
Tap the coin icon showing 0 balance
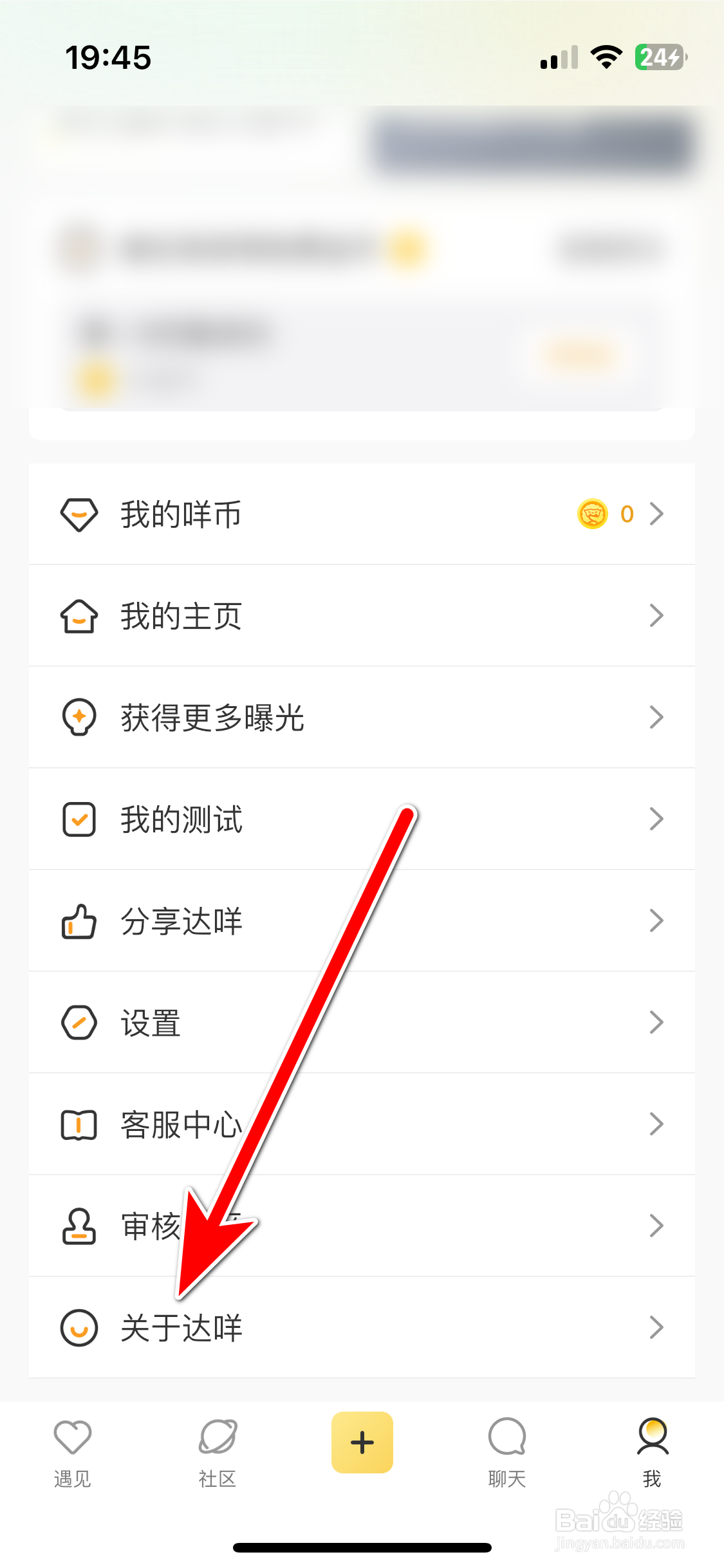pos(593,514)
